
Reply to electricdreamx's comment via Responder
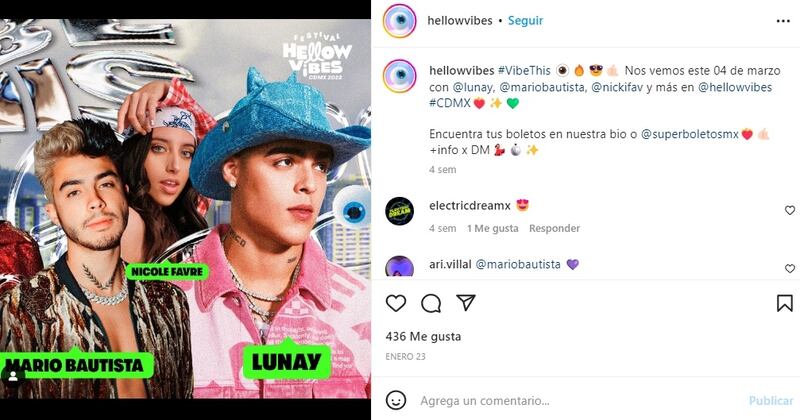point(554,229)
